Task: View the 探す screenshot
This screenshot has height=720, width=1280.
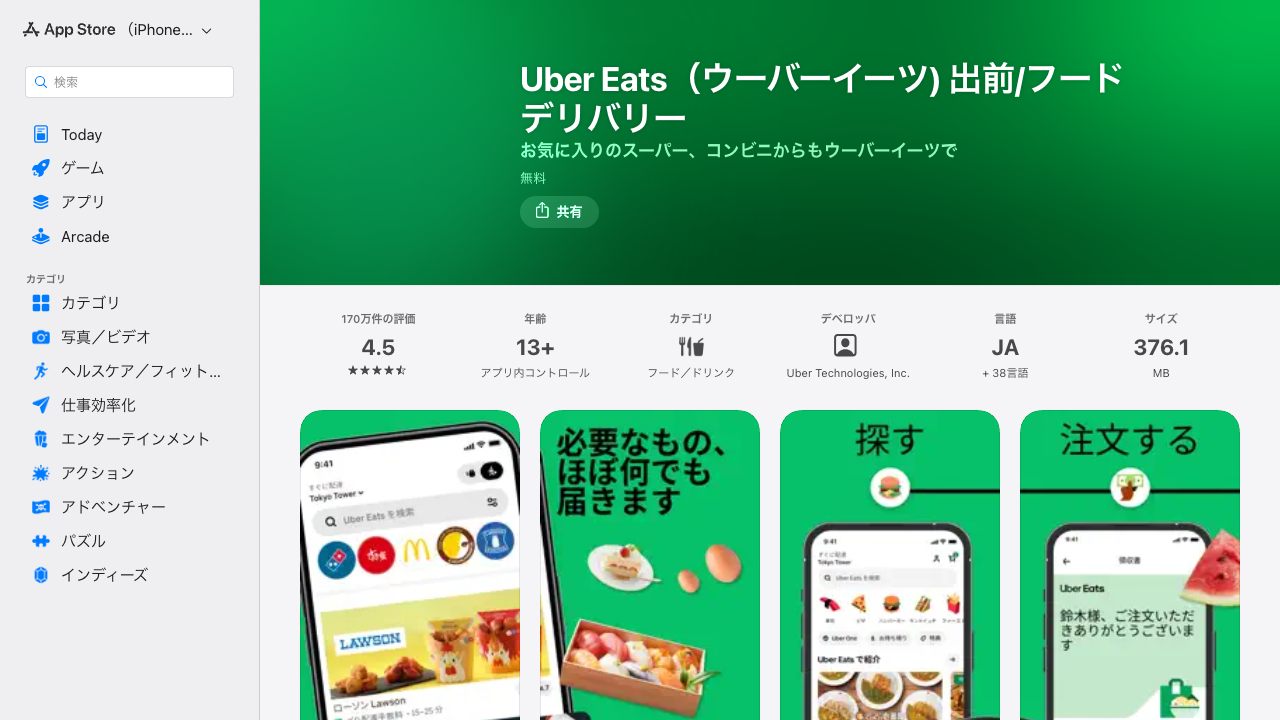Action: pyautogui.click(x=889, y=565)
